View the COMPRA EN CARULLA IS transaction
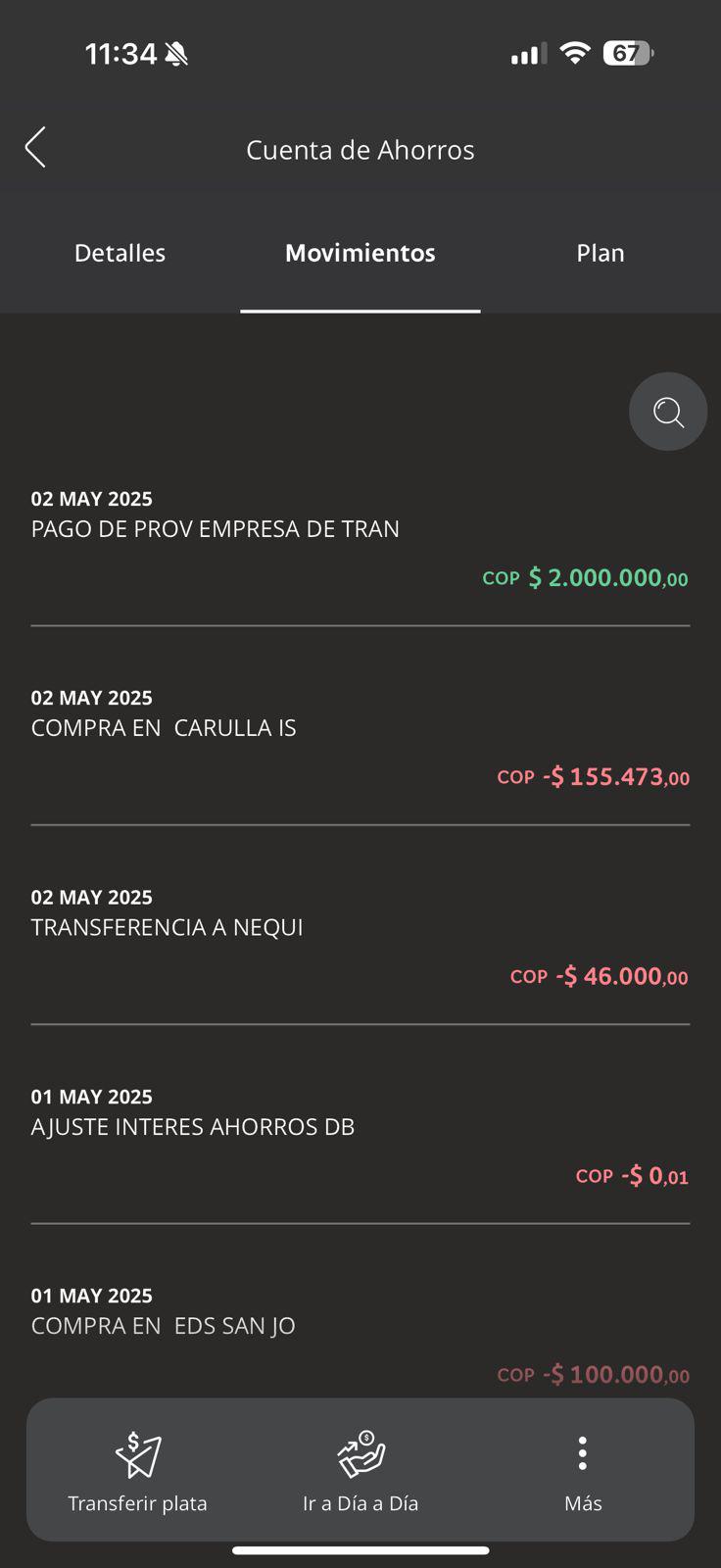 (x=360, y=737)
